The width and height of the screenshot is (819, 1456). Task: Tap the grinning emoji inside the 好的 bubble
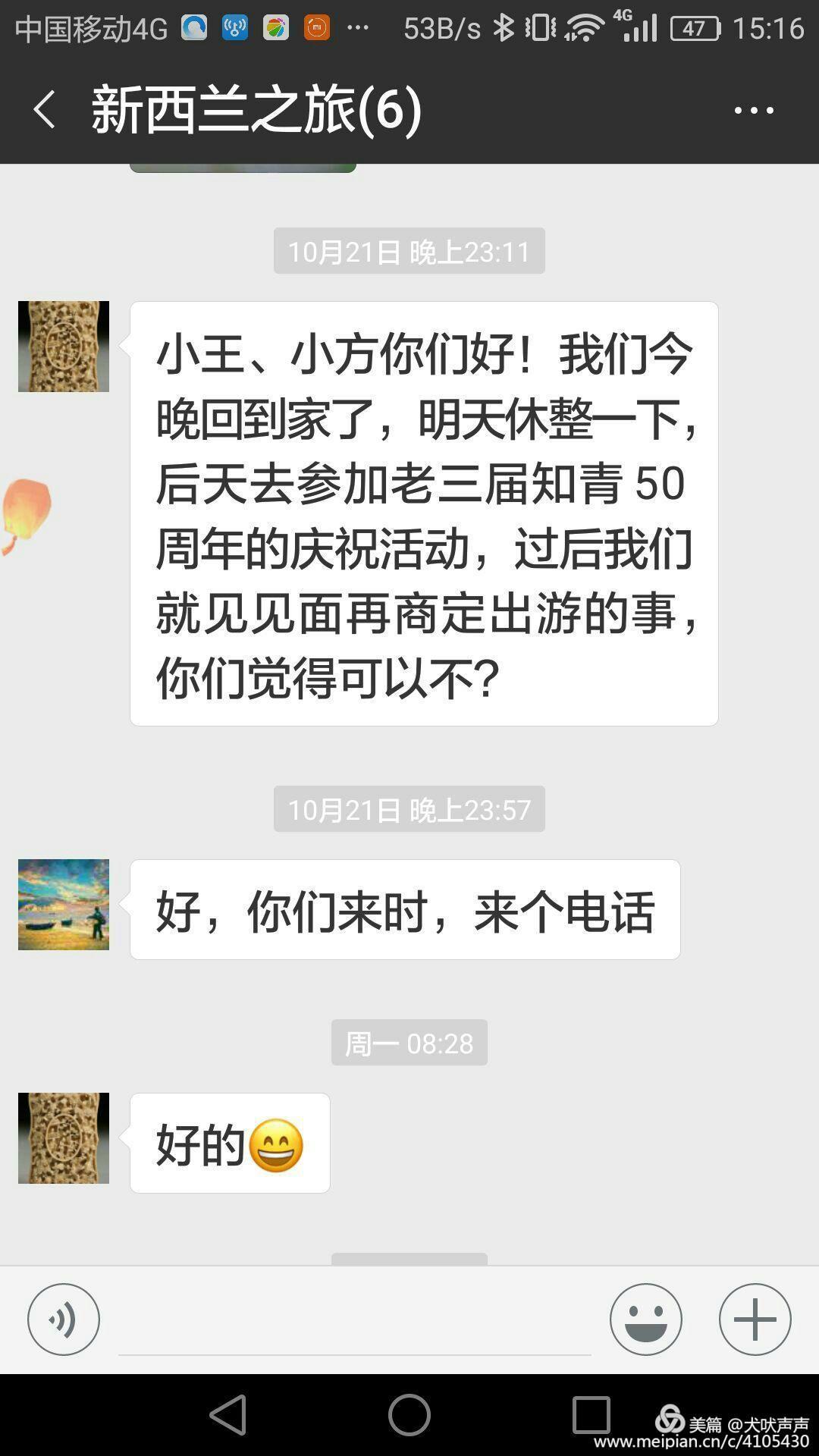tap(278, 1145)
